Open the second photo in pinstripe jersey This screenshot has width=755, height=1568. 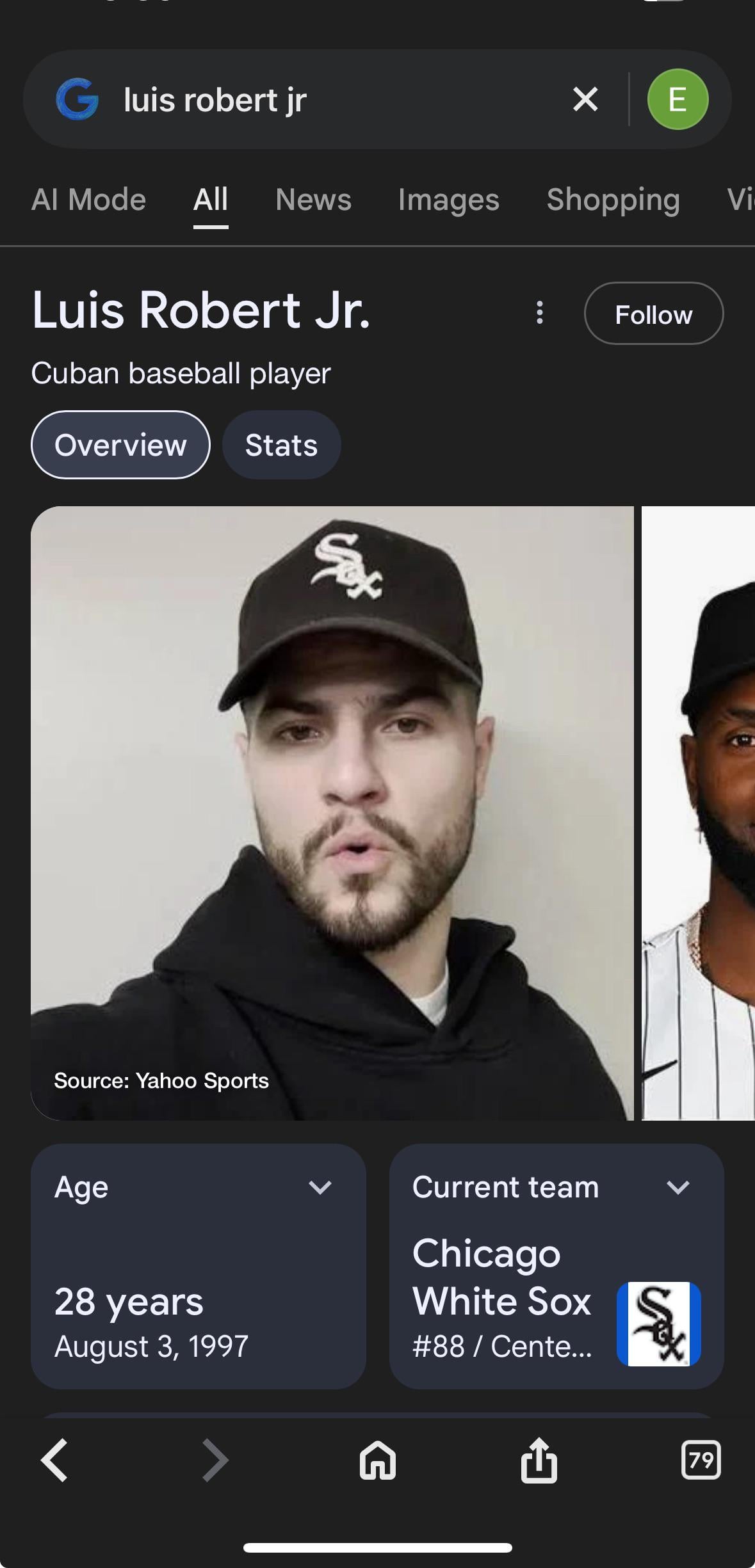point(699,813)
